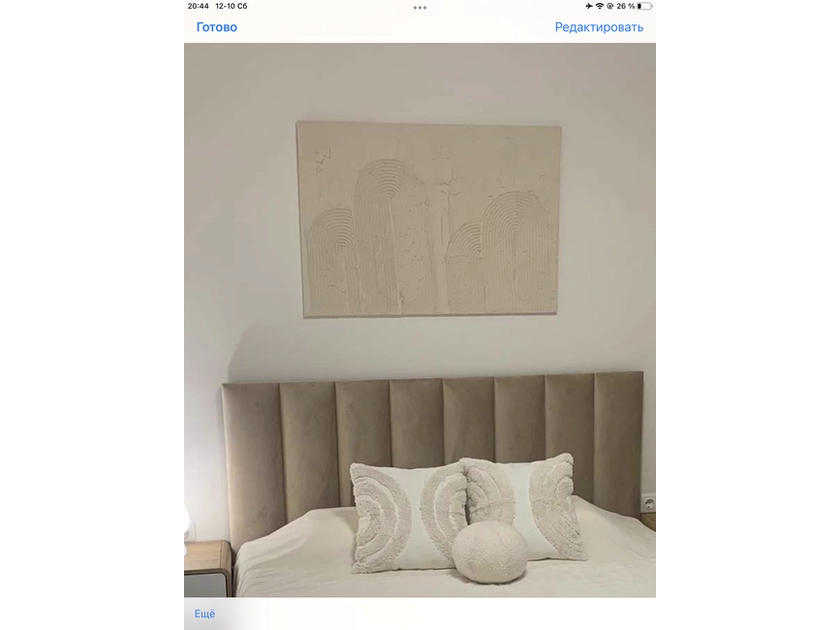Viewport: 840px width, 630px height.
Task: Tap Ещё for more options
Action: click(x=204, y=613)
